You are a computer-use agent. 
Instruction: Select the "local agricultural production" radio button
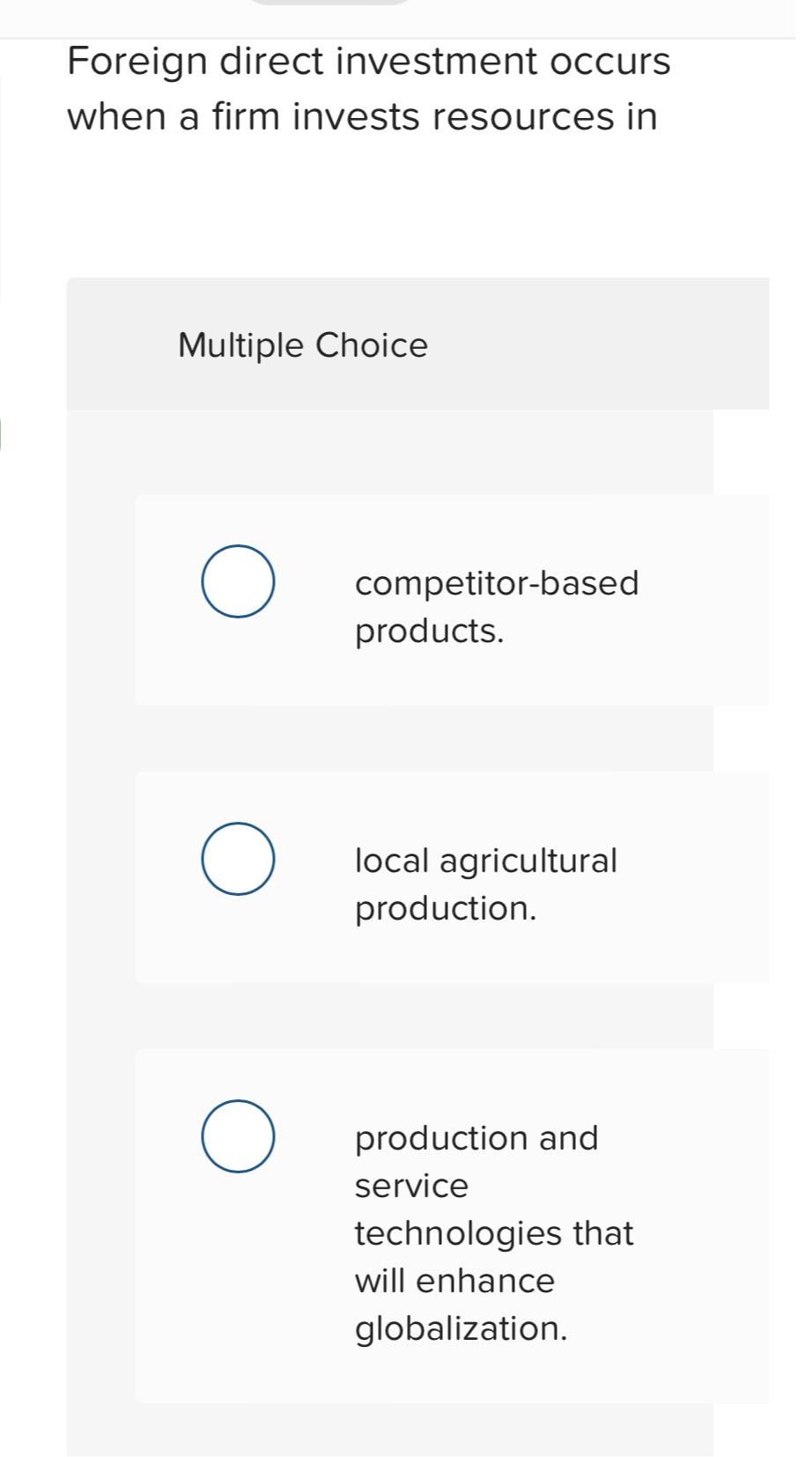238,858
